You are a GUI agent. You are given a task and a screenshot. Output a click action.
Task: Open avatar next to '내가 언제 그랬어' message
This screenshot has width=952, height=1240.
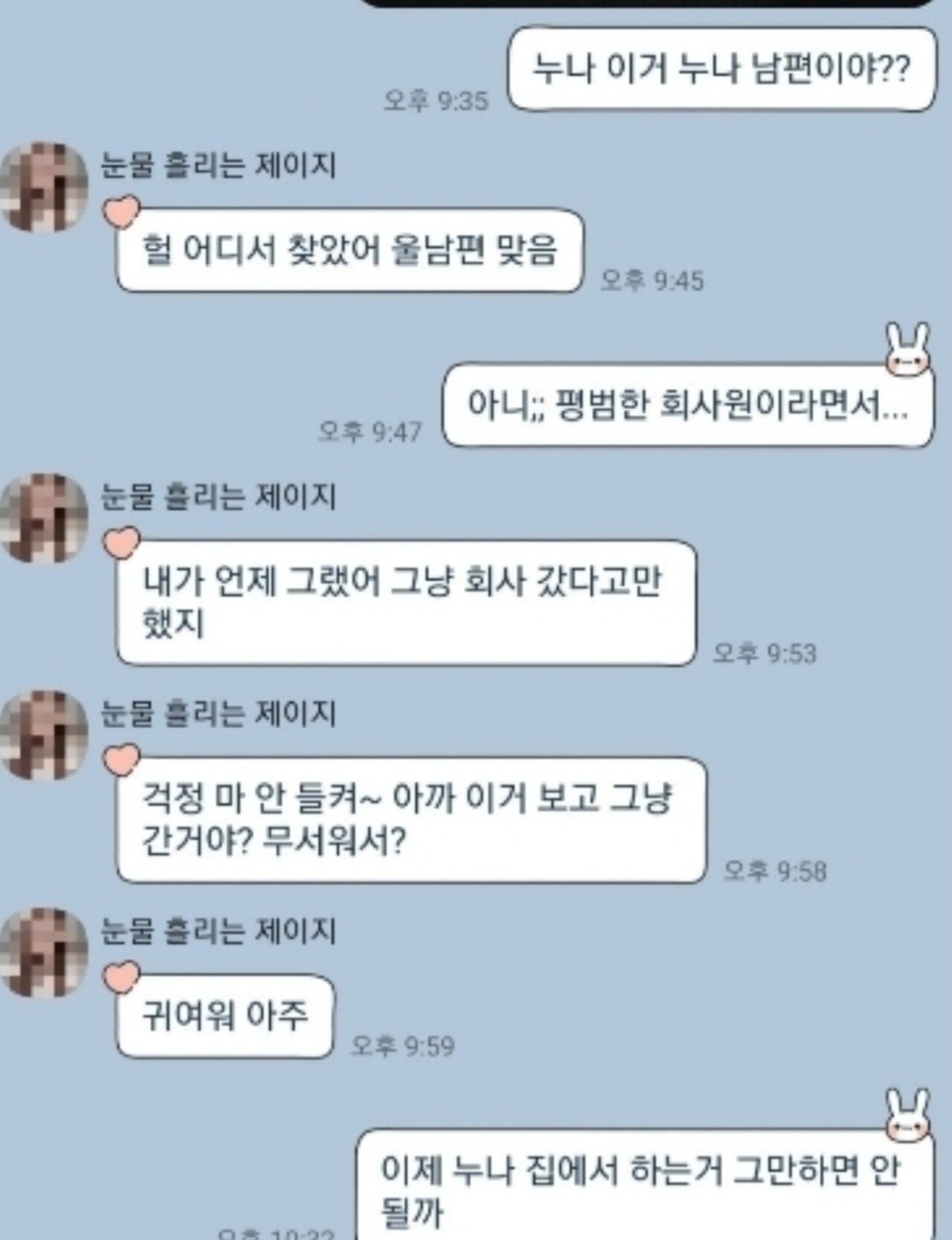tap(43, 518)
